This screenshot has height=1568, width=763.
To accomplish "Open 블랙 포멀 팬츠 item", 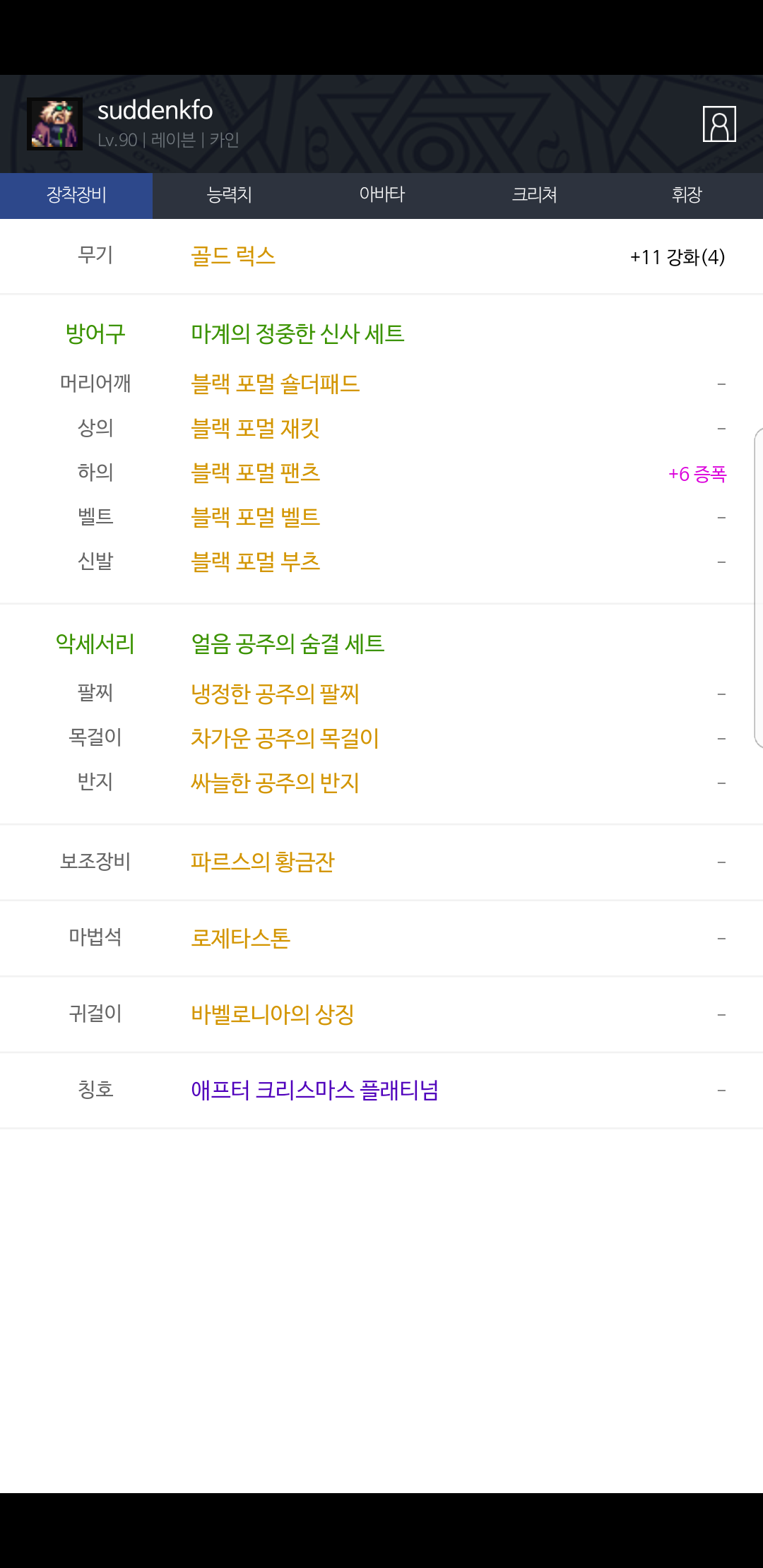I will pos(256,473).
